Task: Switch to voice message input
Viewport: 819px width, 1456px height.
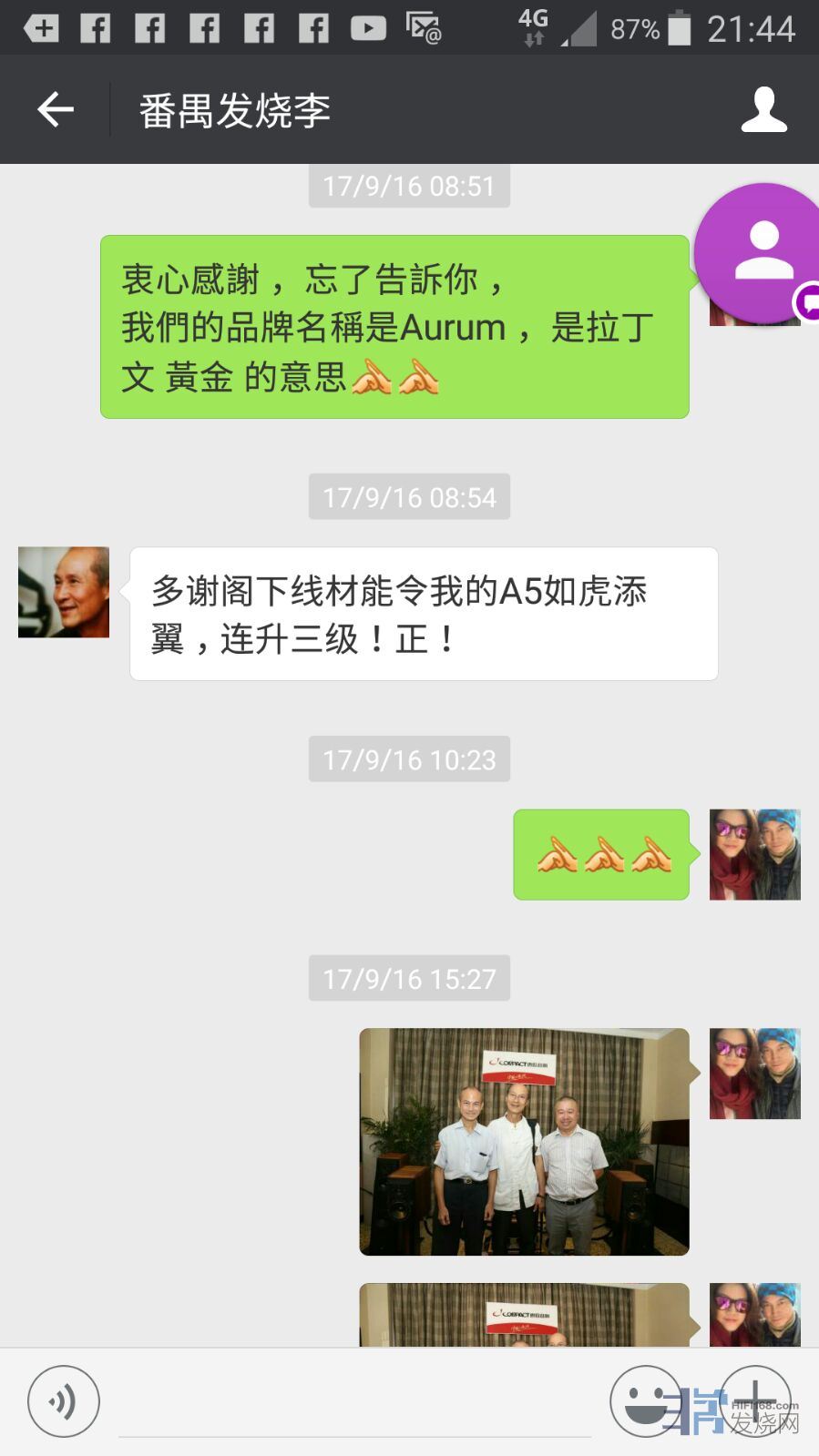Action: (x=63, y=1401)
